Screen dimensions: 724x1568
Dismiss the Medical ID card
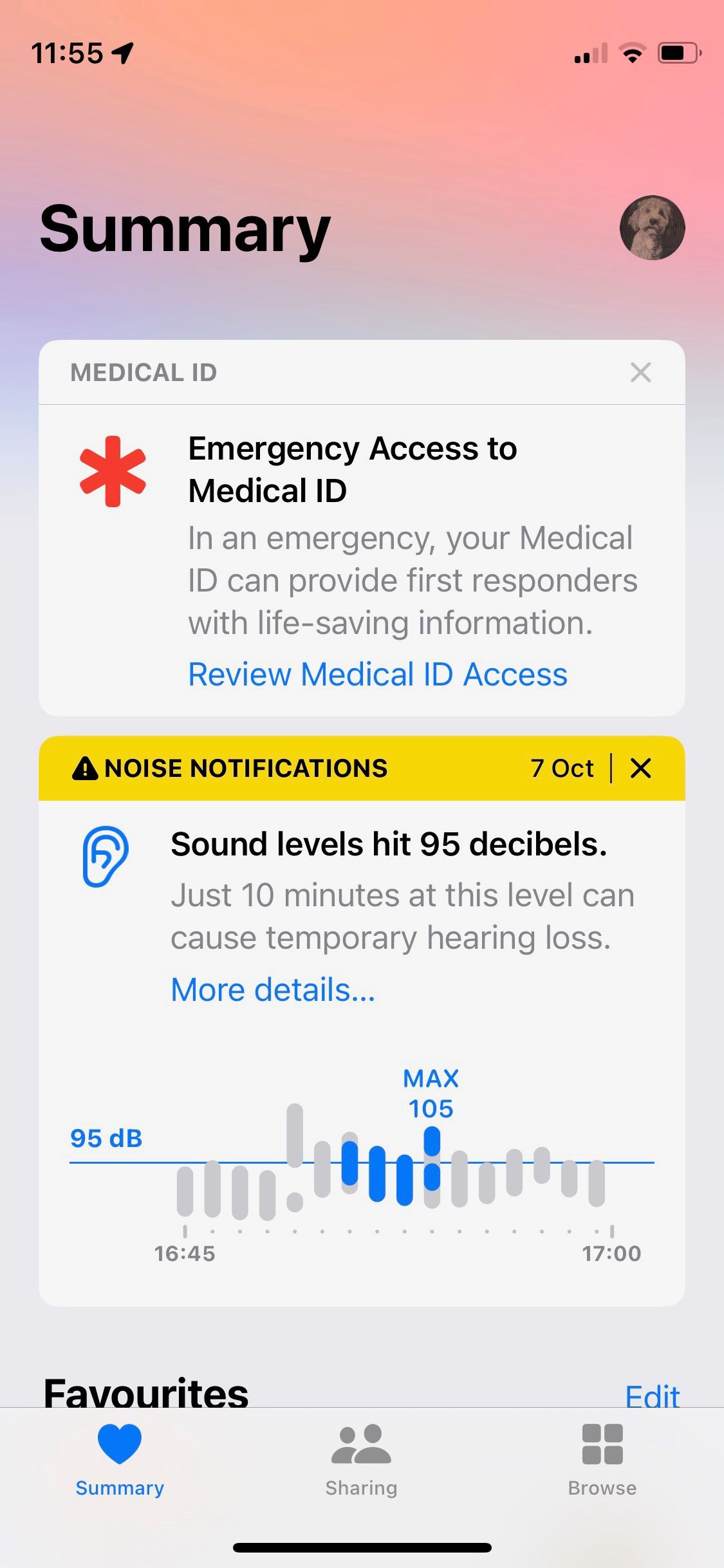point(640,372)
